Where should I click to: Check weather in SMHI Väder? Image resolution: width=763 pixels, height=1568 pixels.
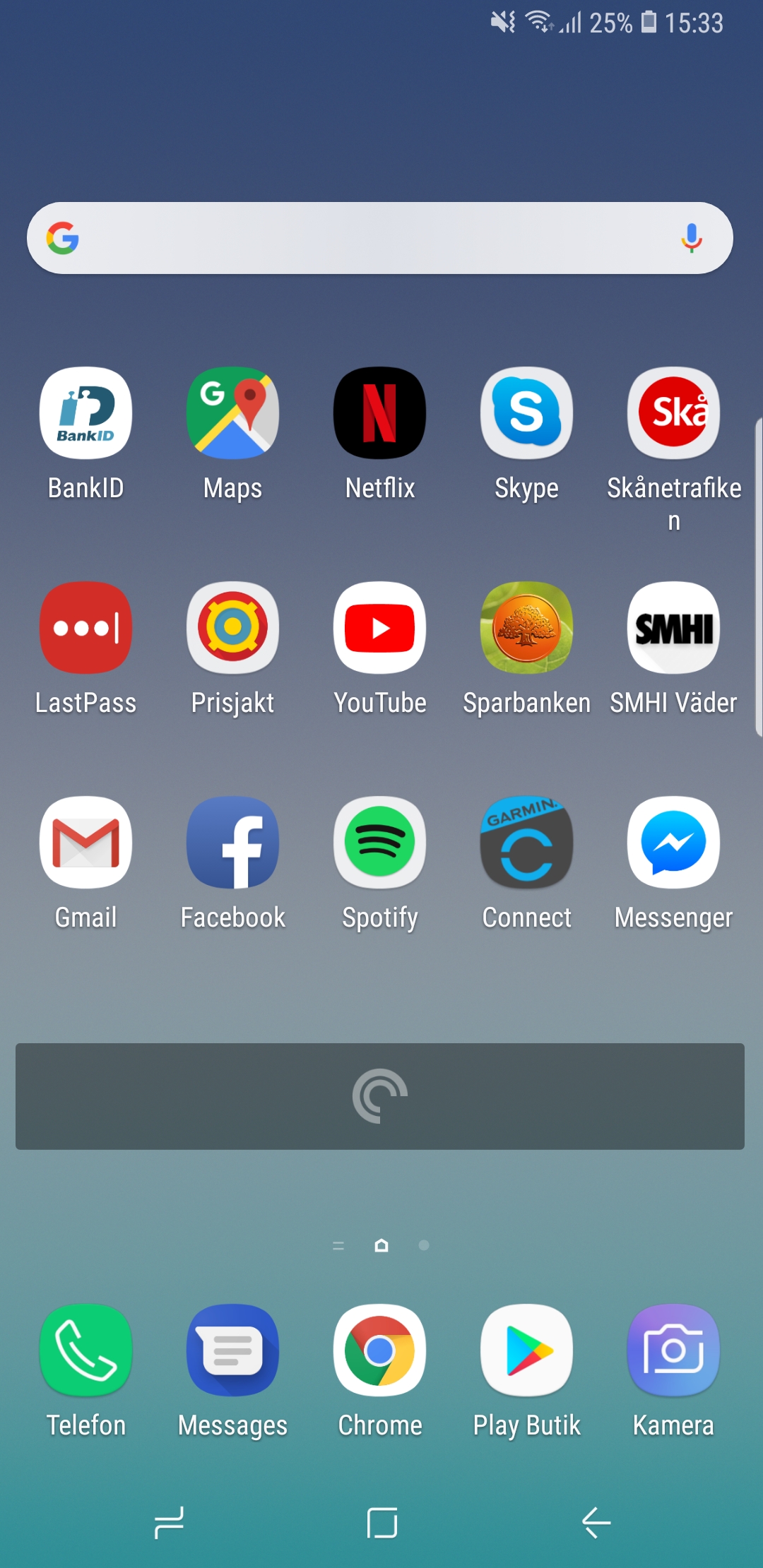coord(674,628)
